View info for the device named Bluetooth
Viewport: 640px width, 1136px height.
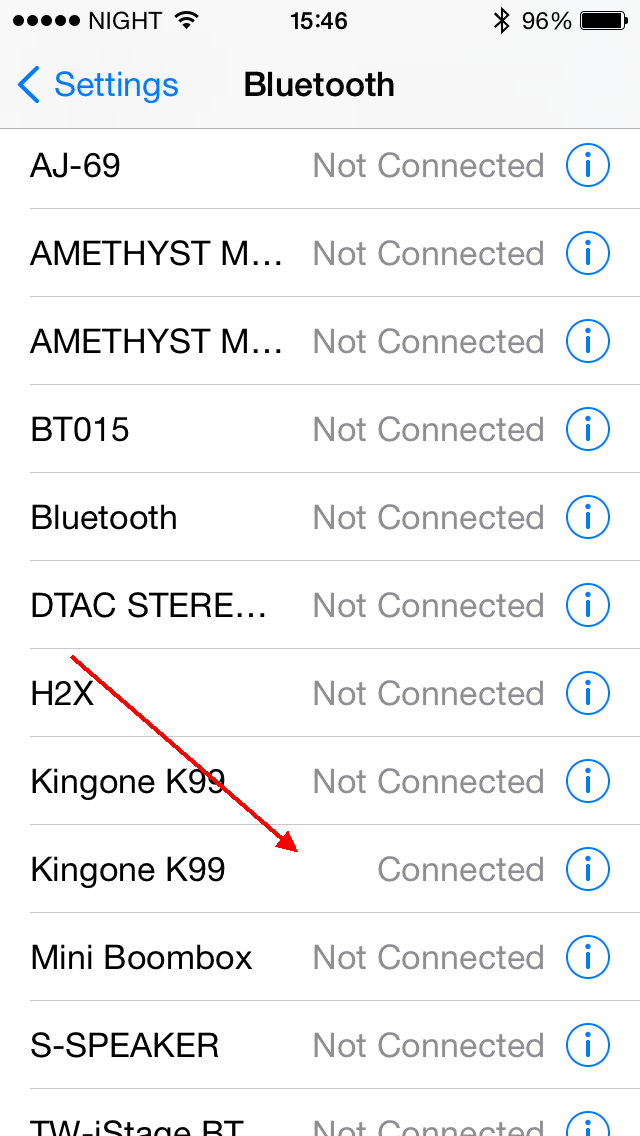coord(588,518)
